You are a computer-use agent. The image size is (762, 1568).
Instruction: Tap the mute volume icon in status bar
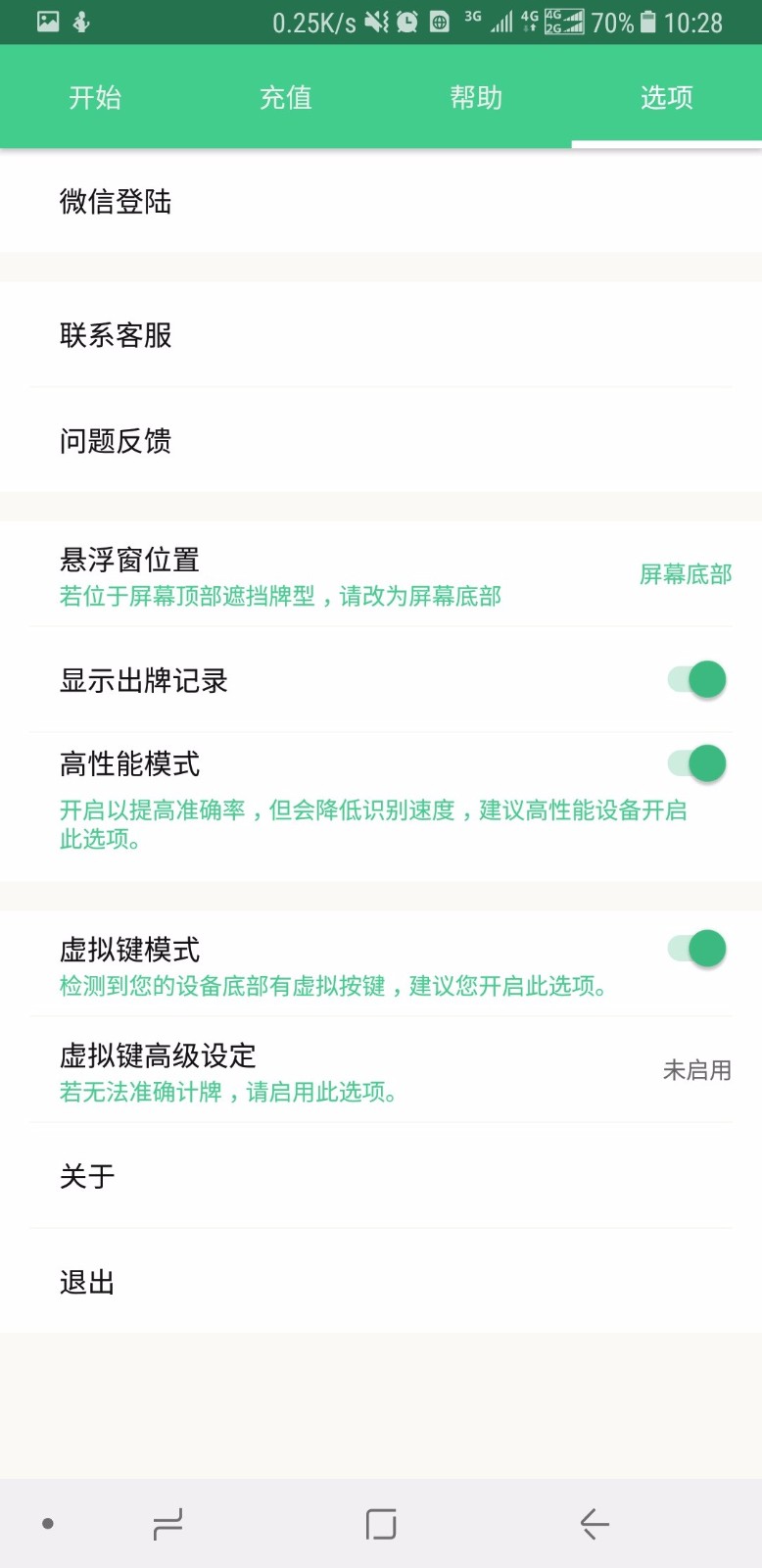[x=377, y=20]
